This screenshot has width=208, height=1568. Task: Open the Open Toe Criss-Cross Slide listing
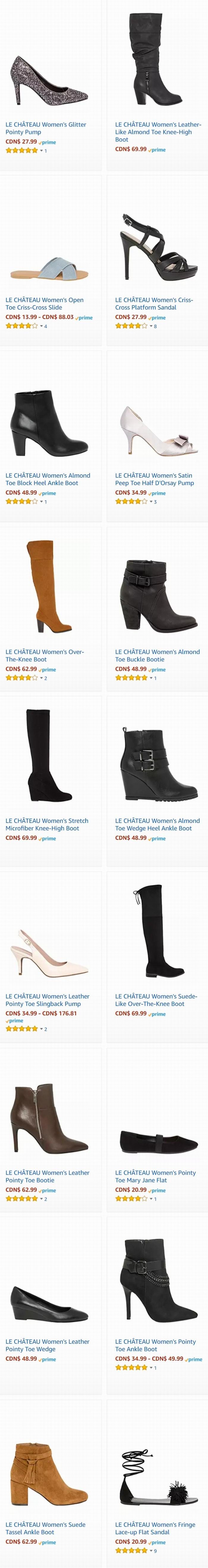point(44,303)
